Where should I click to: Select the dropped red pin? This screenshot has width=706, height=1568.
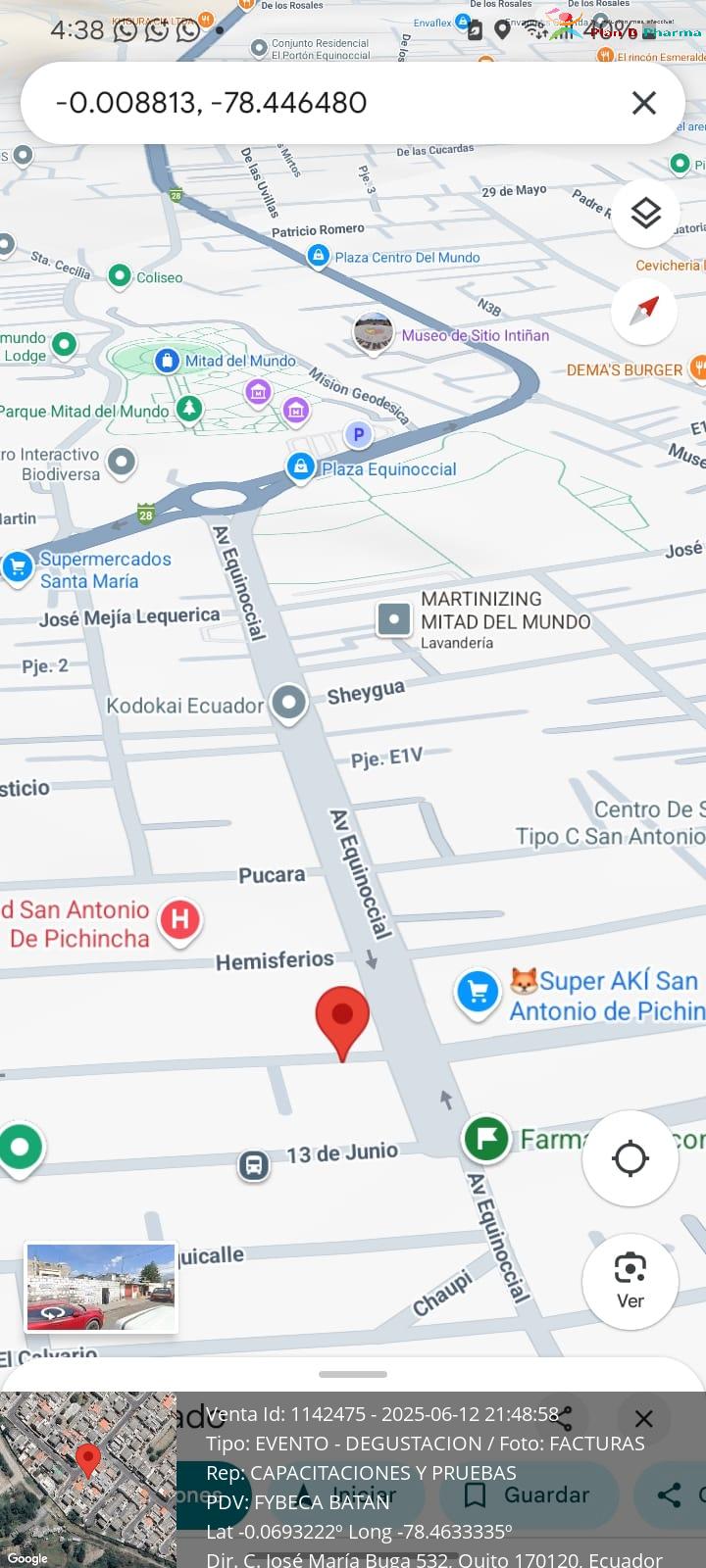point(342,1023)
